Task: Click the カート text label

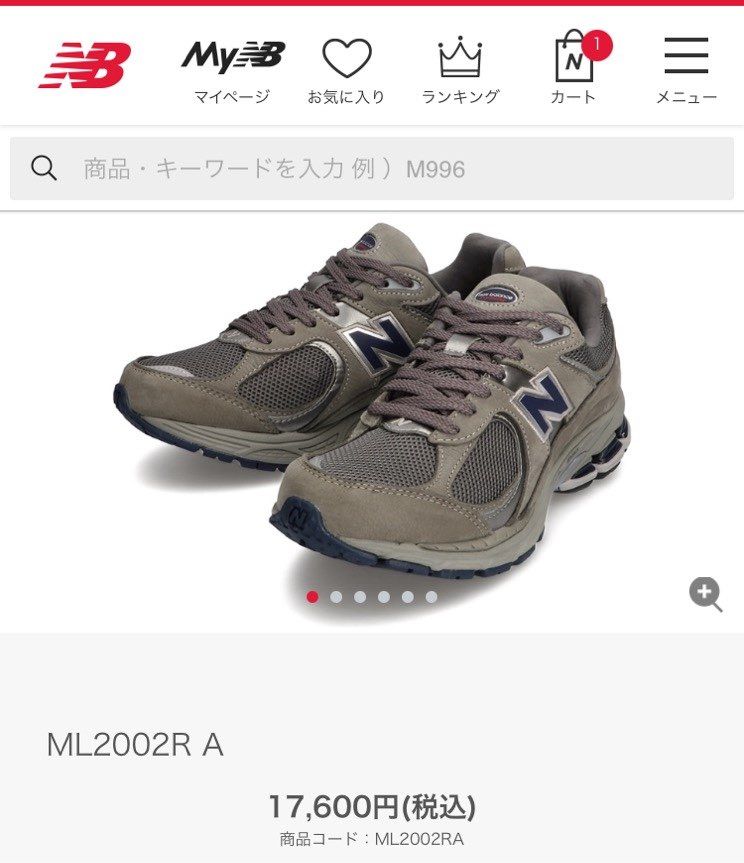Action: point(570,96)
